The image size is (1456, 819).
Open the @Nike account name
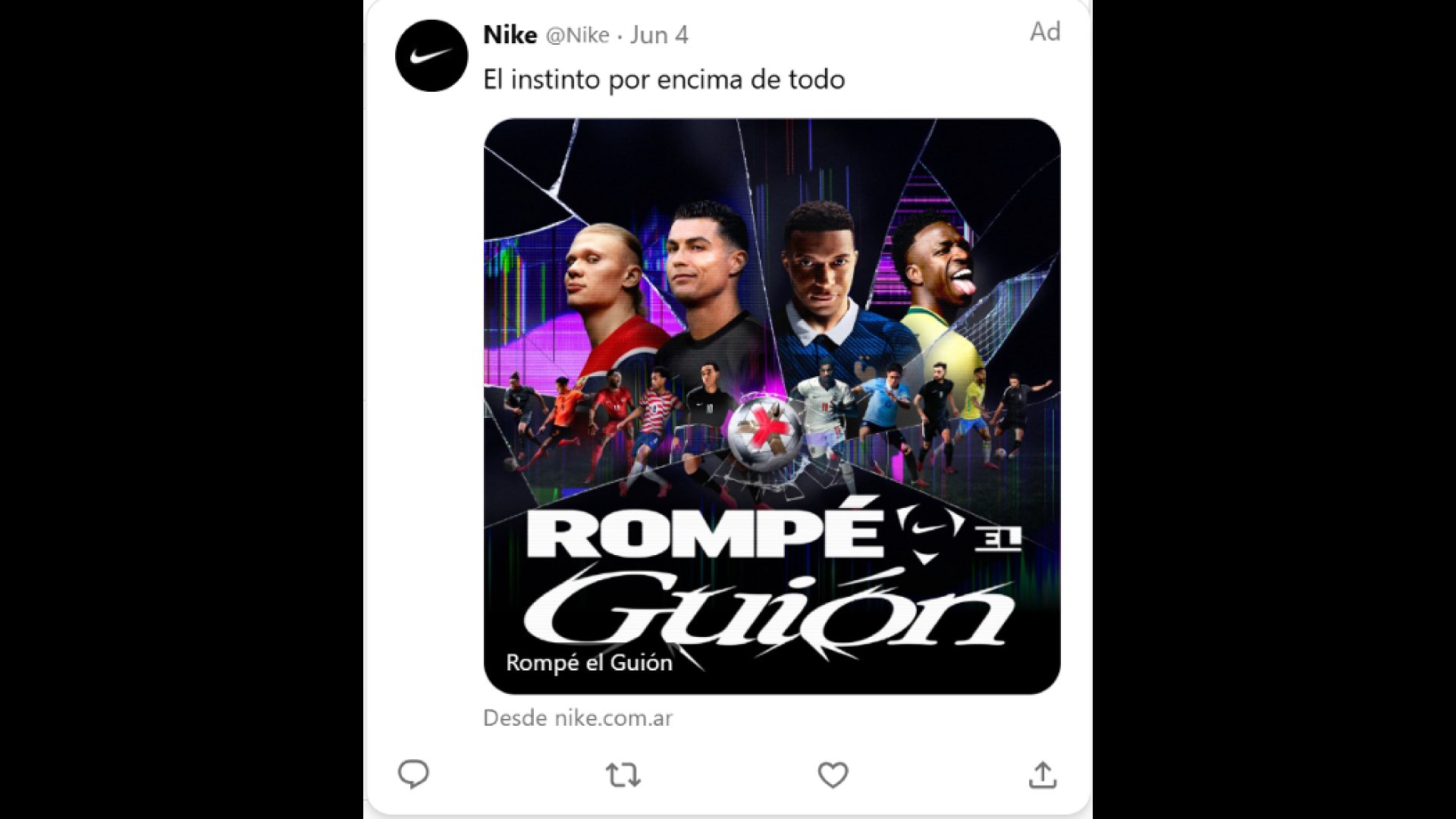coord(577,35)
